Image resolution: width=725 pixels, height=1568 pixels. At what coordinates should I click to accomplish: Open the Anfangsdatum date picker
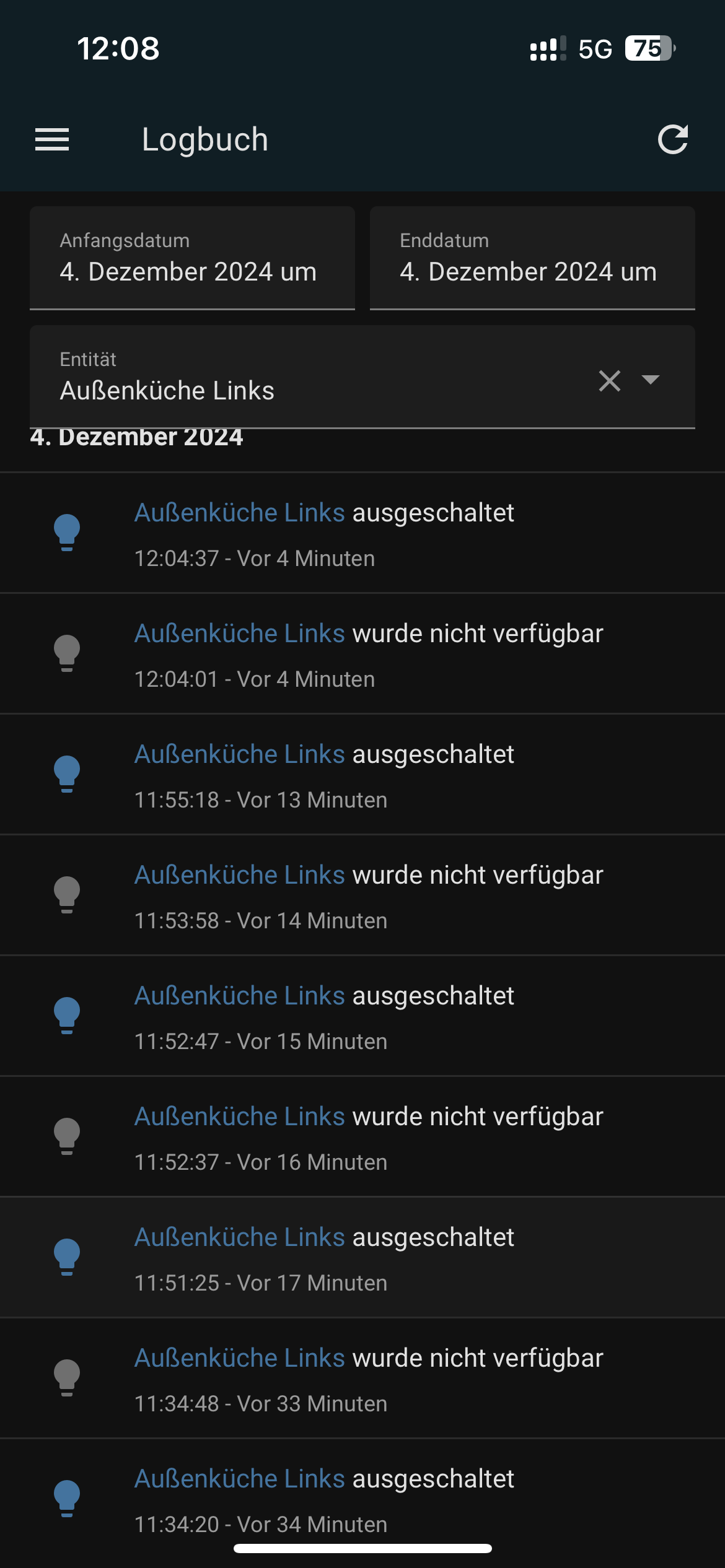(x=192, y=258)
